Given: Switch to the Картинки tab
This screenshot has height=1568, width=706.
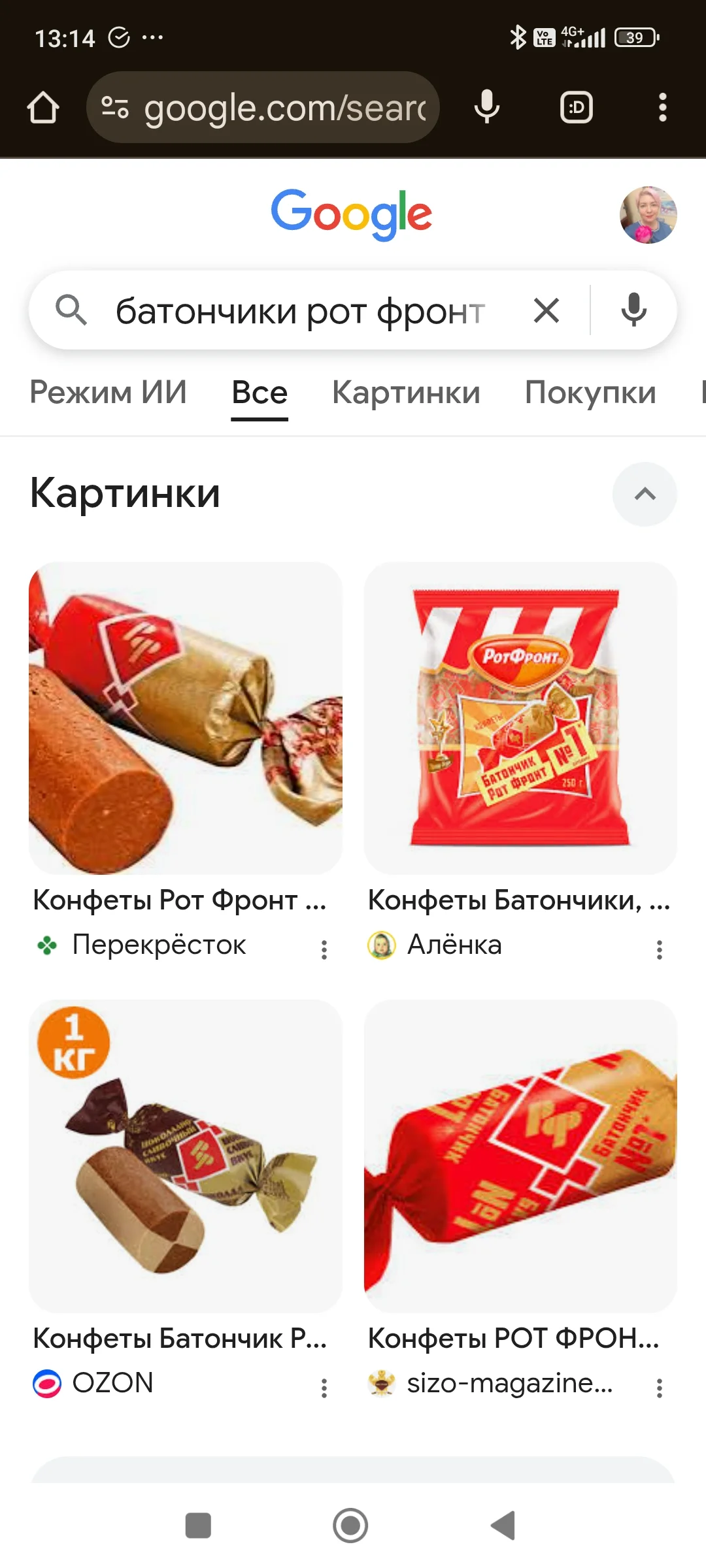Looking at the screenshot, I should tap(406, 393).
